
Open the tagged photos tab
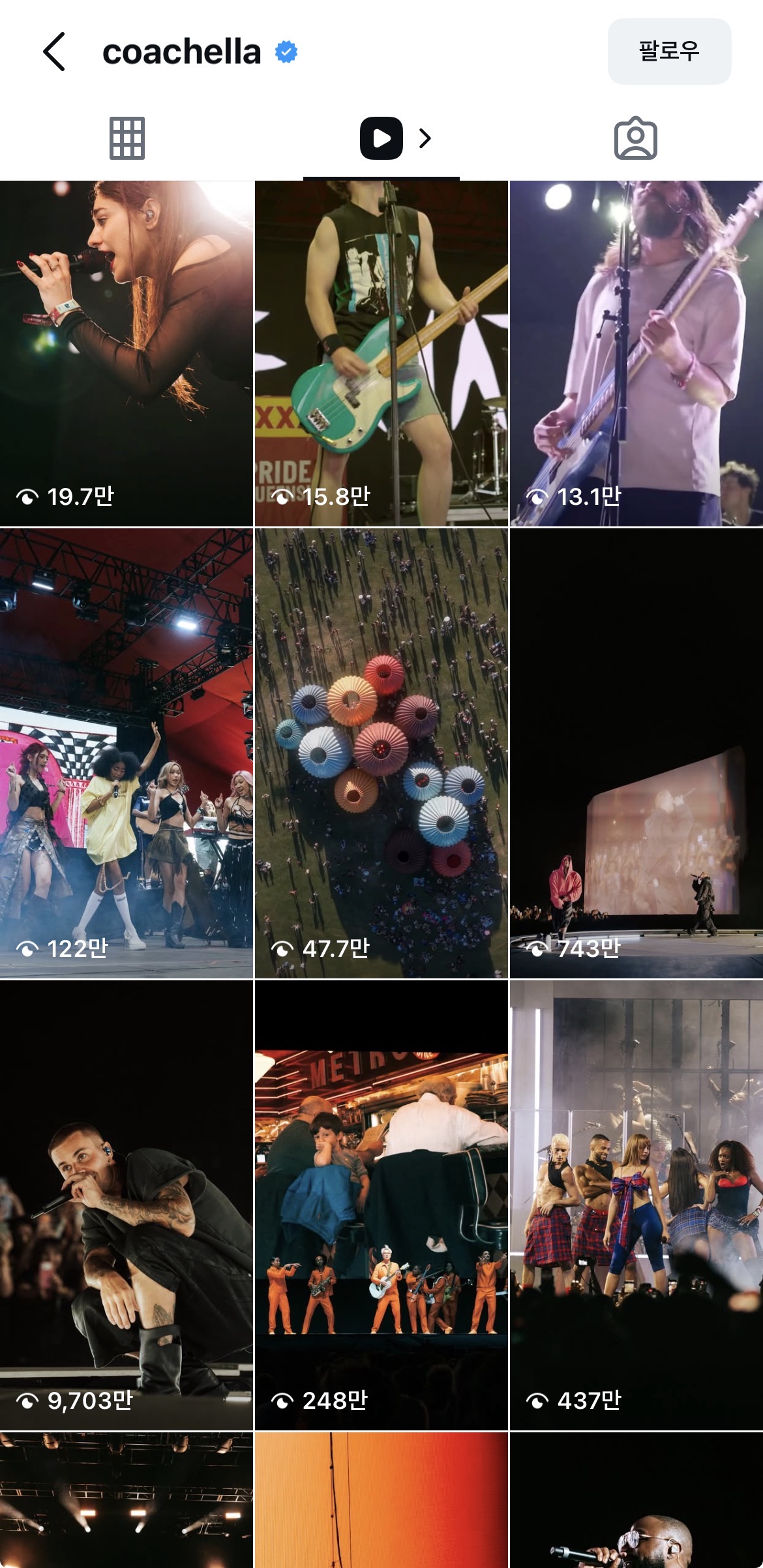(x=635, y=138)
